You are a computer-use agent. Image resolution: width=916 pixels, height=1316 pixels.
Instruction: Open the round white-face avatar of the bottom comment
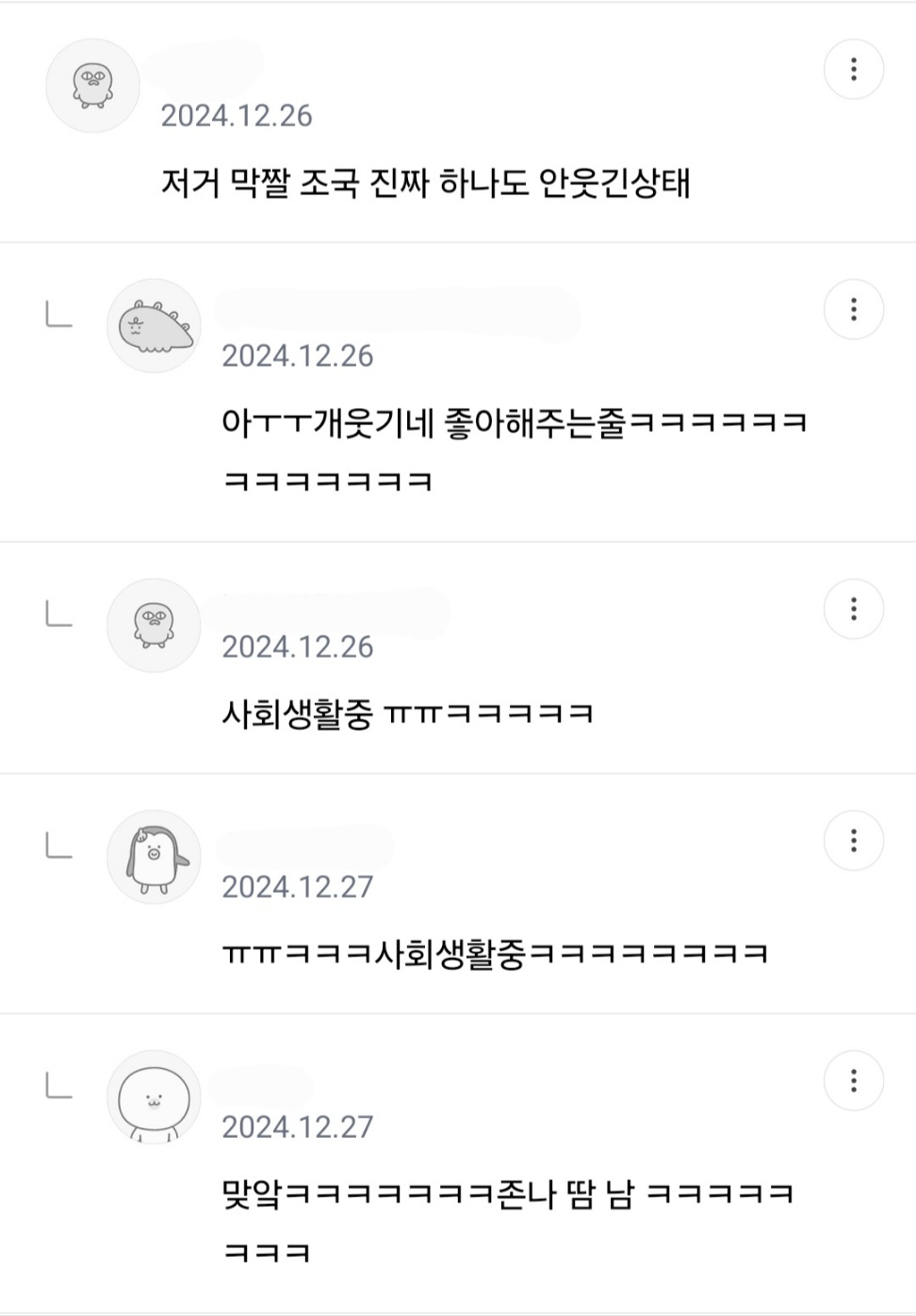click(154, 1098)
